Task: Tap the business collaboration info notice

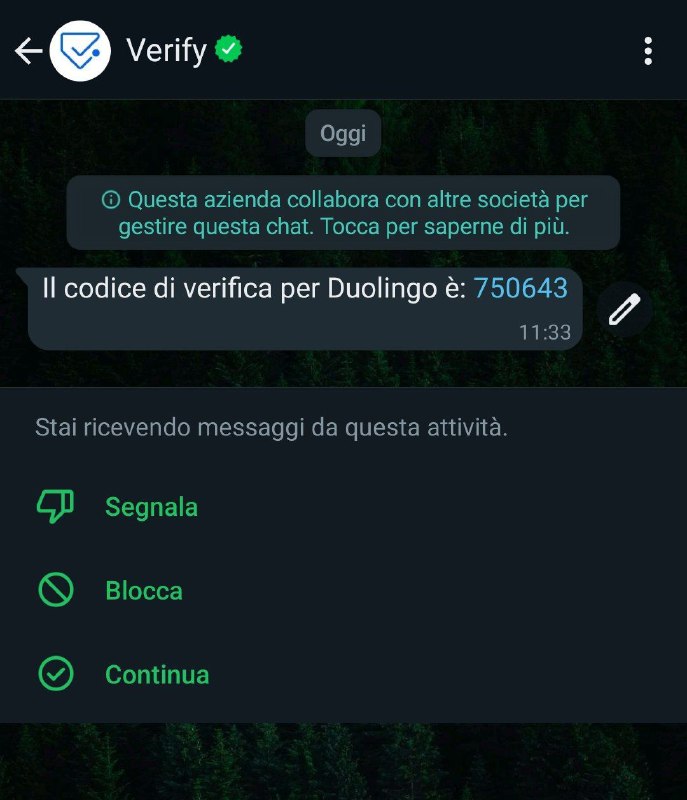Action: click(x=343, y=213)
